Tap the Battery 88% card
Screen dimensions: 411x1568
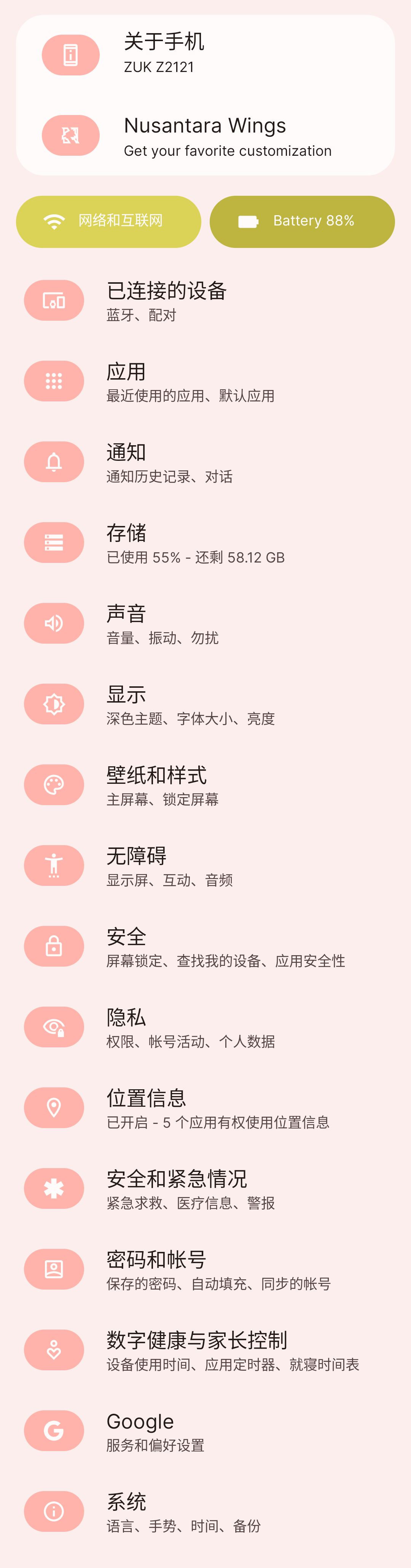pyautogui.click(x=302, y=221)
